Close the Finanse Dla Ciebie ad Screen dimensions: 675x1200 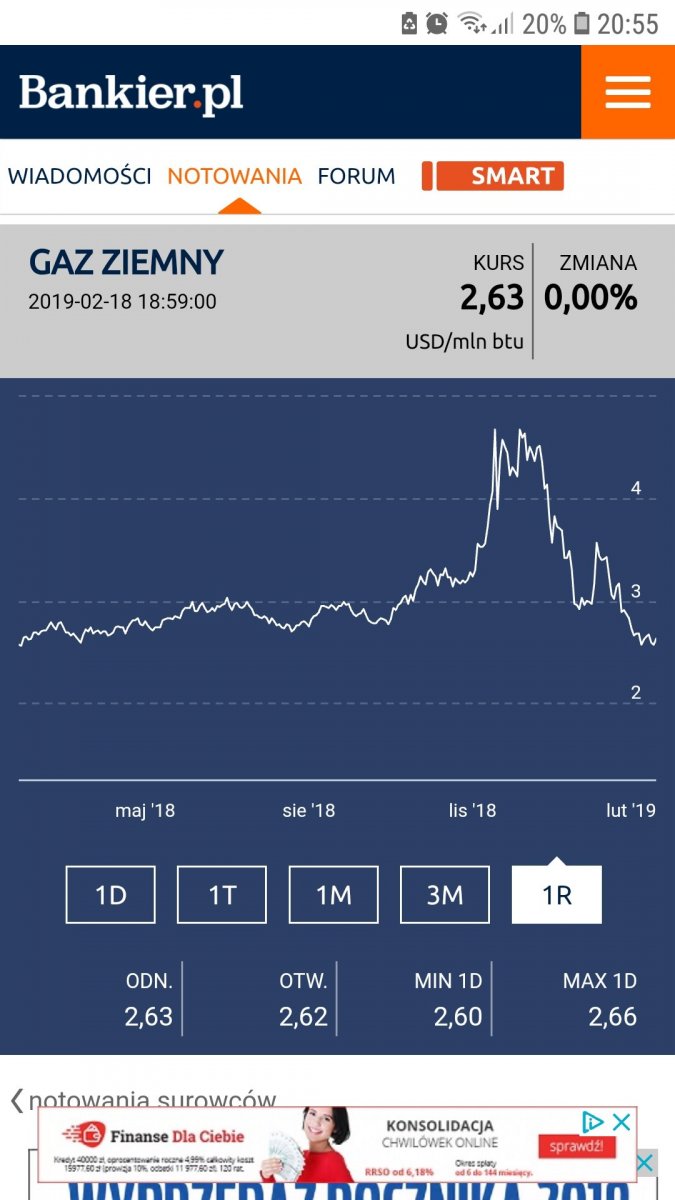pos(621,1122)
